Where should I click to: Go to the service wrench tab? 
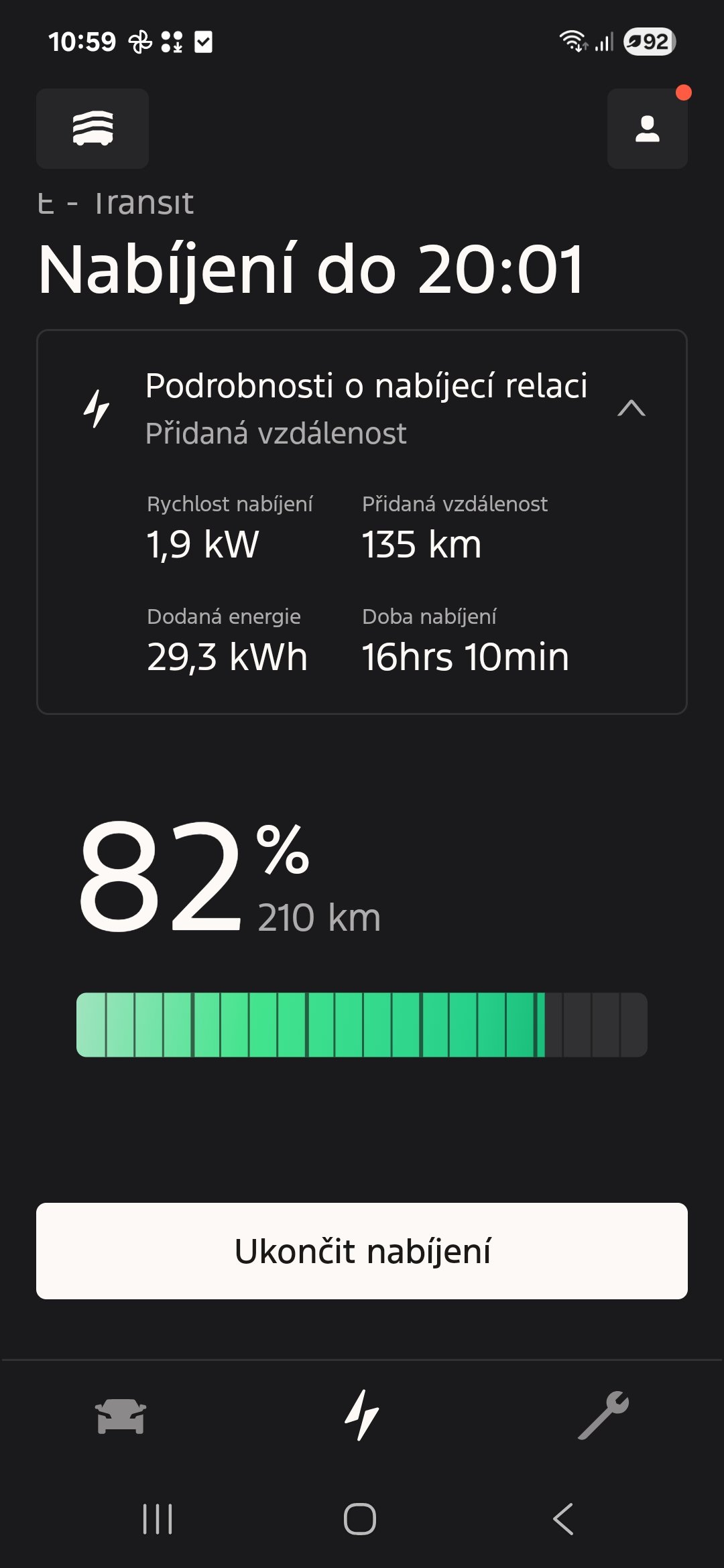click(x=603, y=1415)
